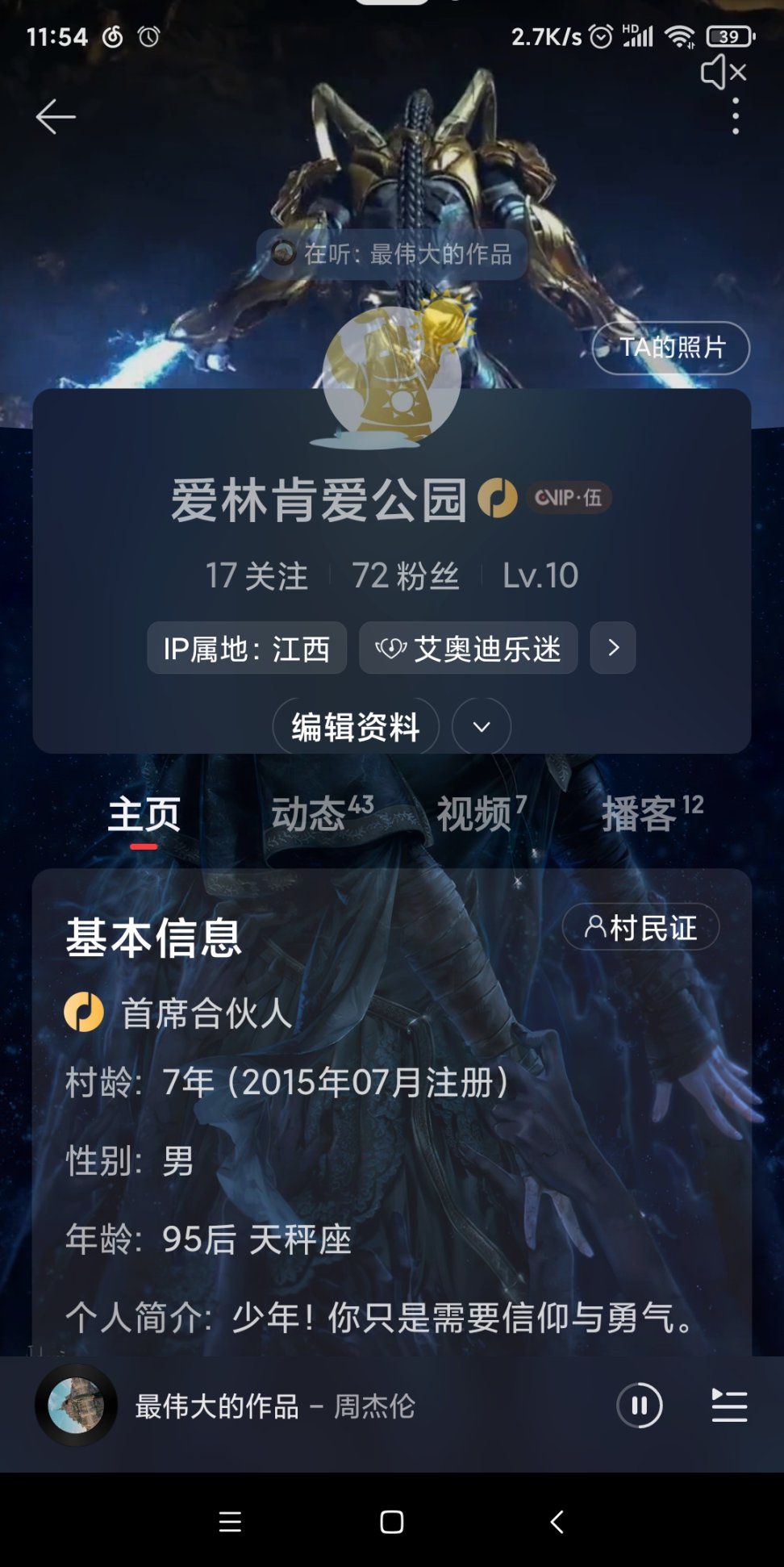The height and width of the screenshot is (1567, 784).
Task: Open the playlist queue icon
Action: pyautogui.click(x=729, y=1406)
